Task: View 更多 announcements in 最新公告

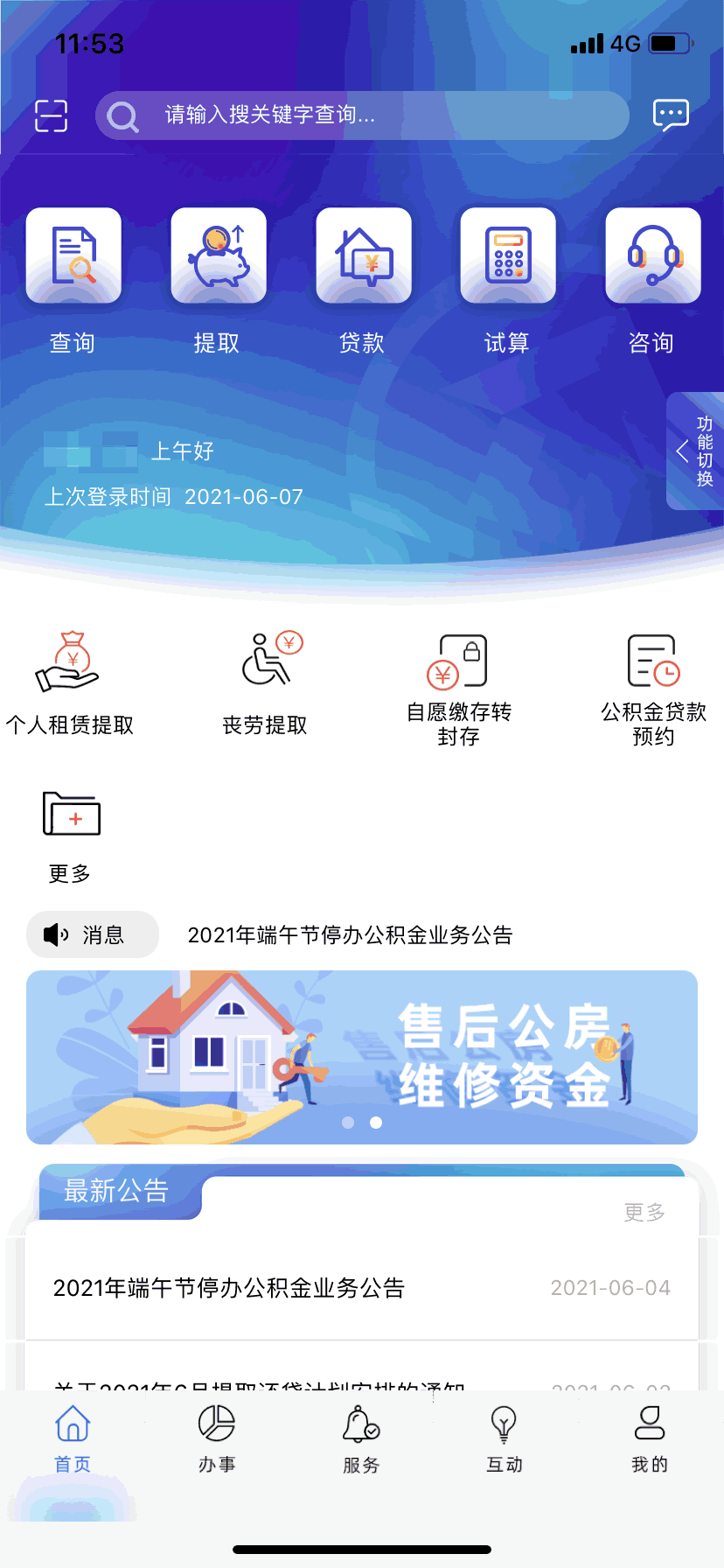Action: click(x=644, y=1212)
